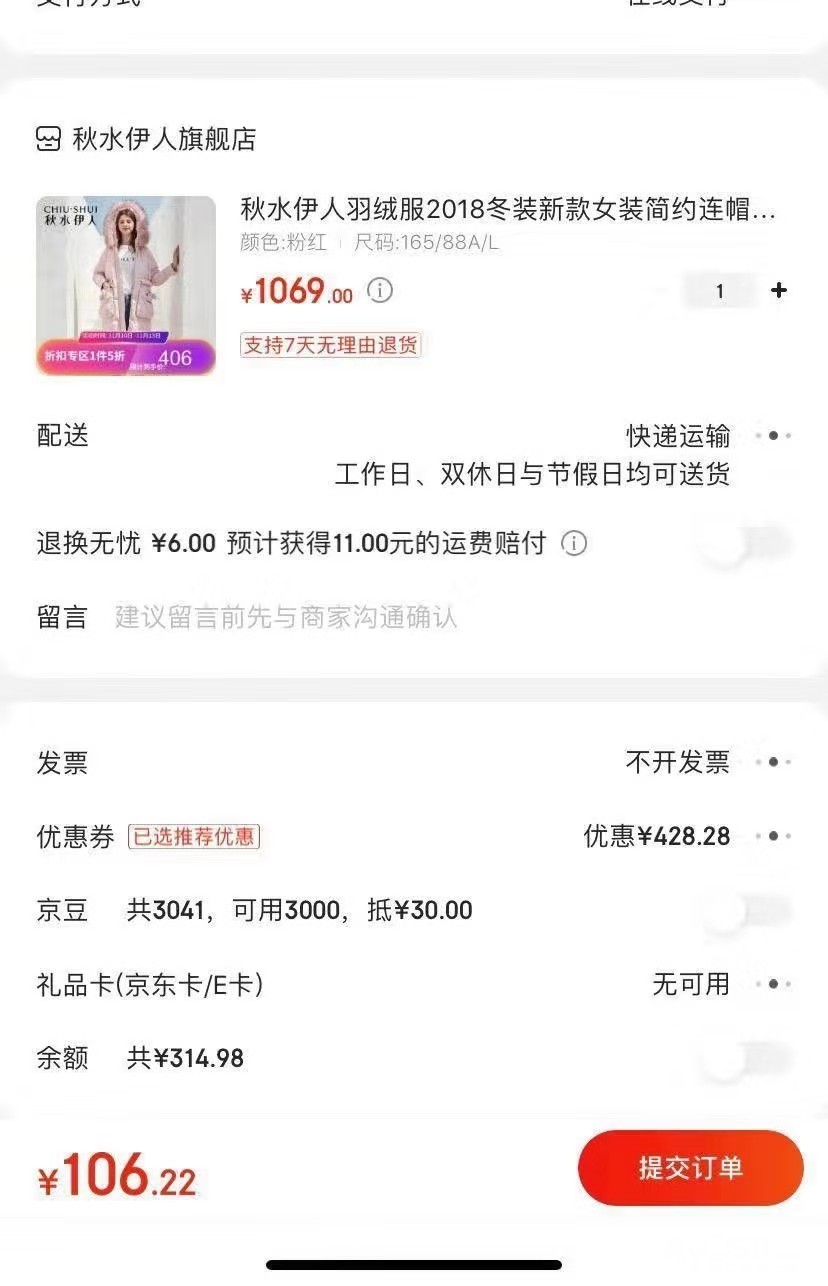Tap the 留言 message input field
Viewport: 828px width, 1286px height.
pyautogui.click(x=400, y=617)
